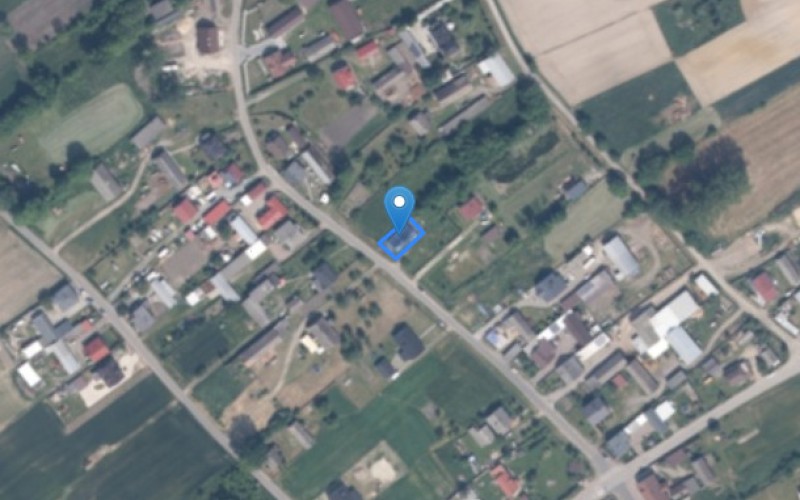Tap the blue location pin marker
This screenshot has width=800, height=500.
400,206
